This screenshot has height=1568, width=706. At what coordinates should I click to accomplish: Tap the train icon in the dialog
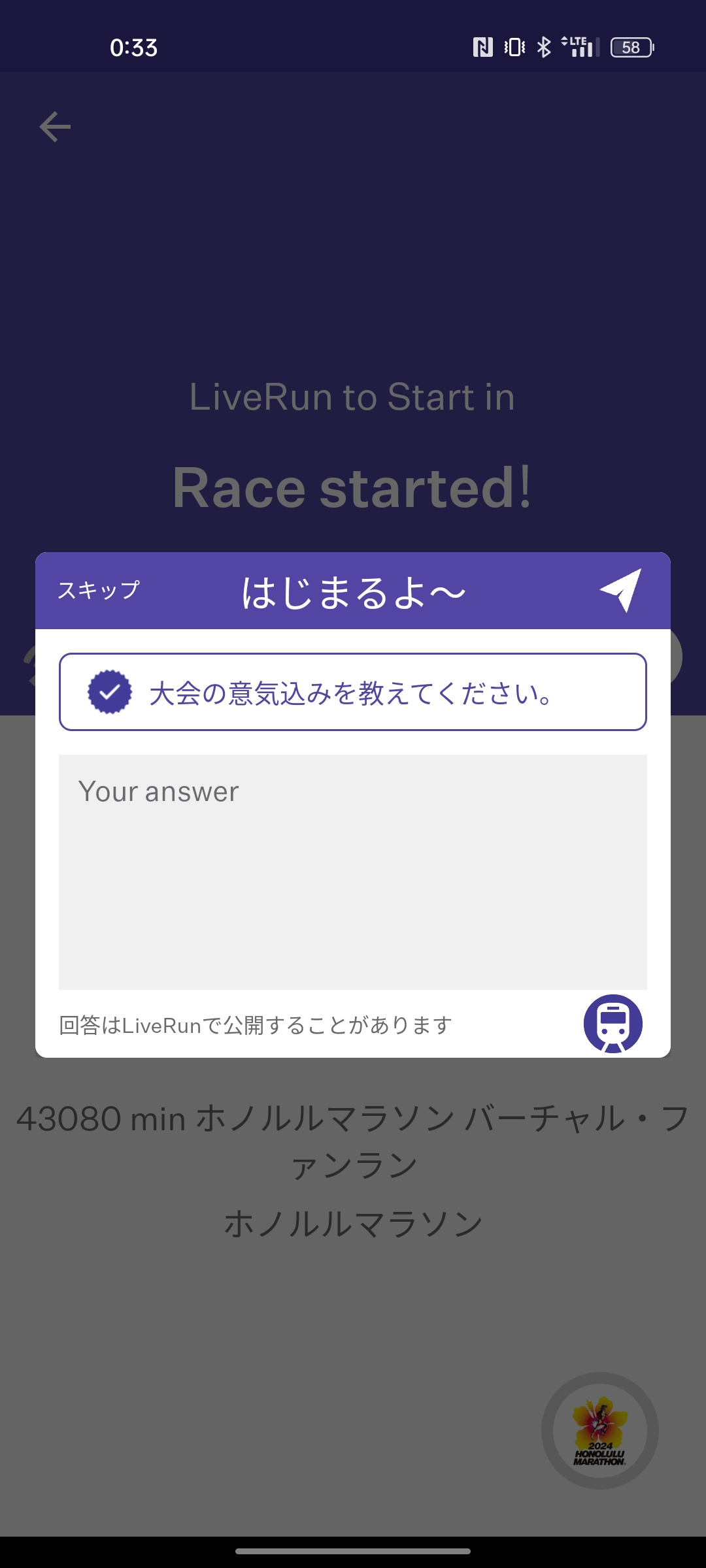pos(613,1024)
